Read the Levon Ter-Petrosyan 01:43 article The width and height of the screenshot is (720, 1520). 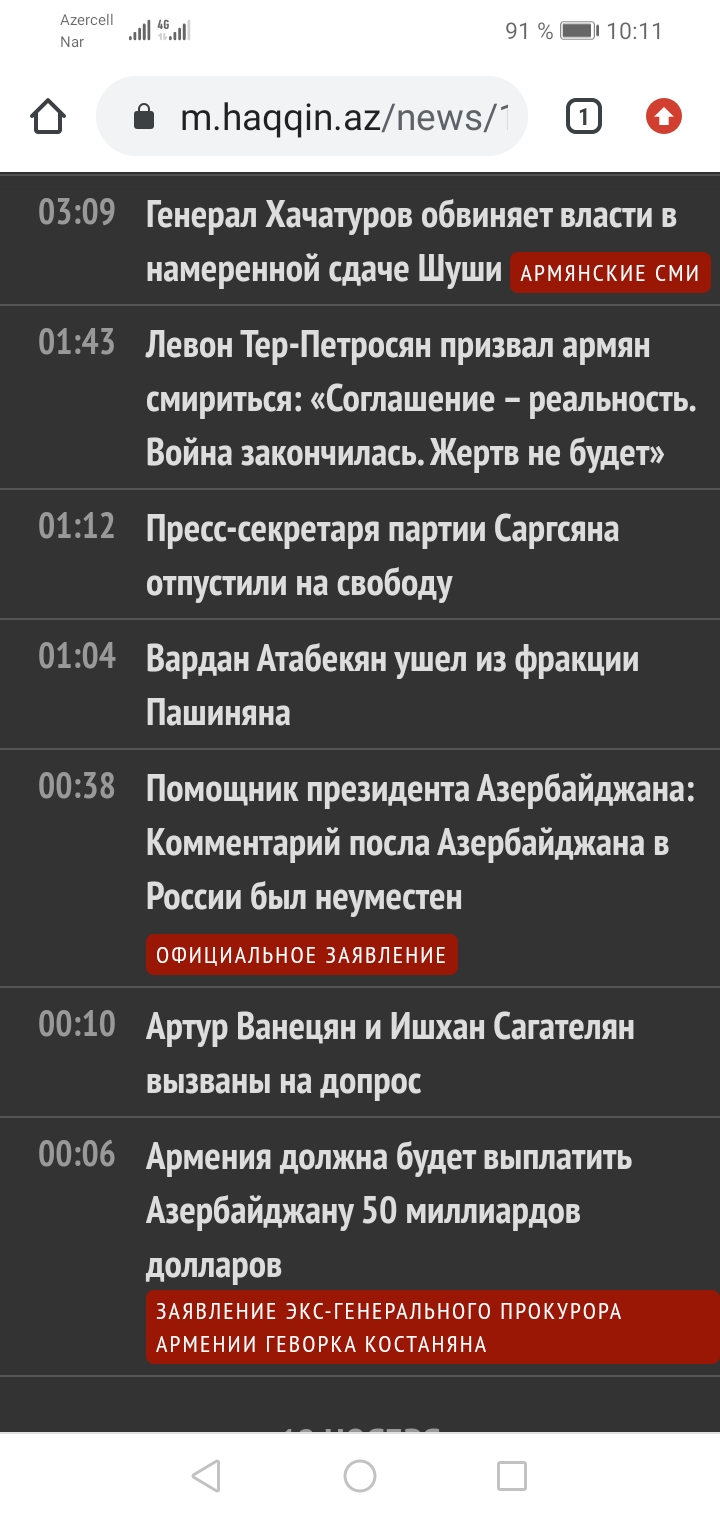point(360,398)
